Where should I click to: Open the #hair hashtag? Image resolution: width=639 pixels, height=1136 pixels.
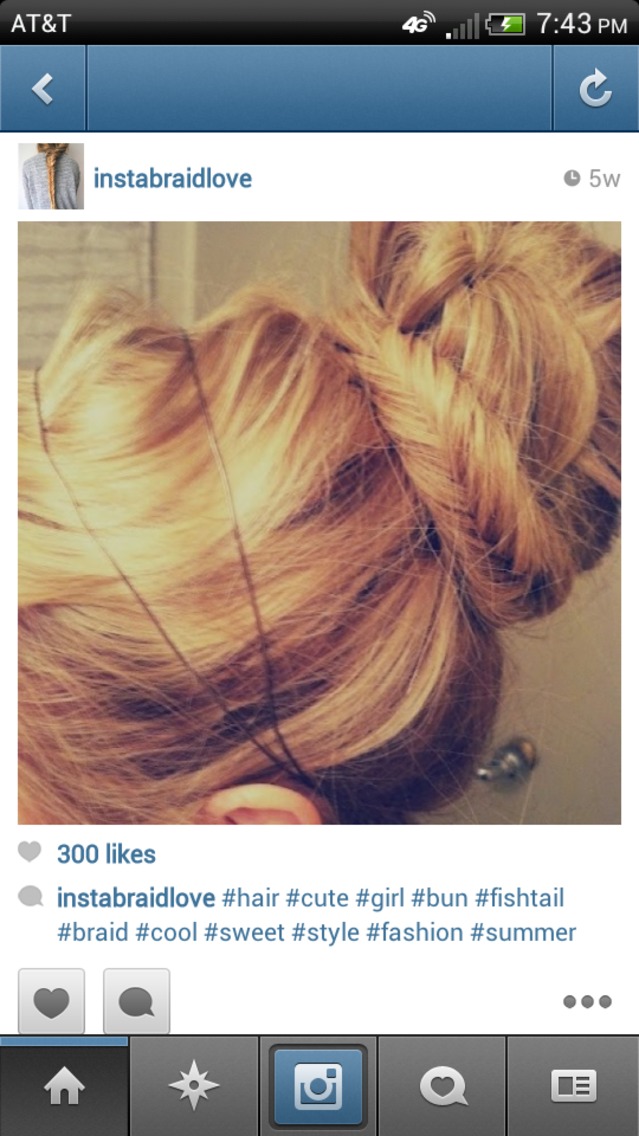[x=250, y=898]
